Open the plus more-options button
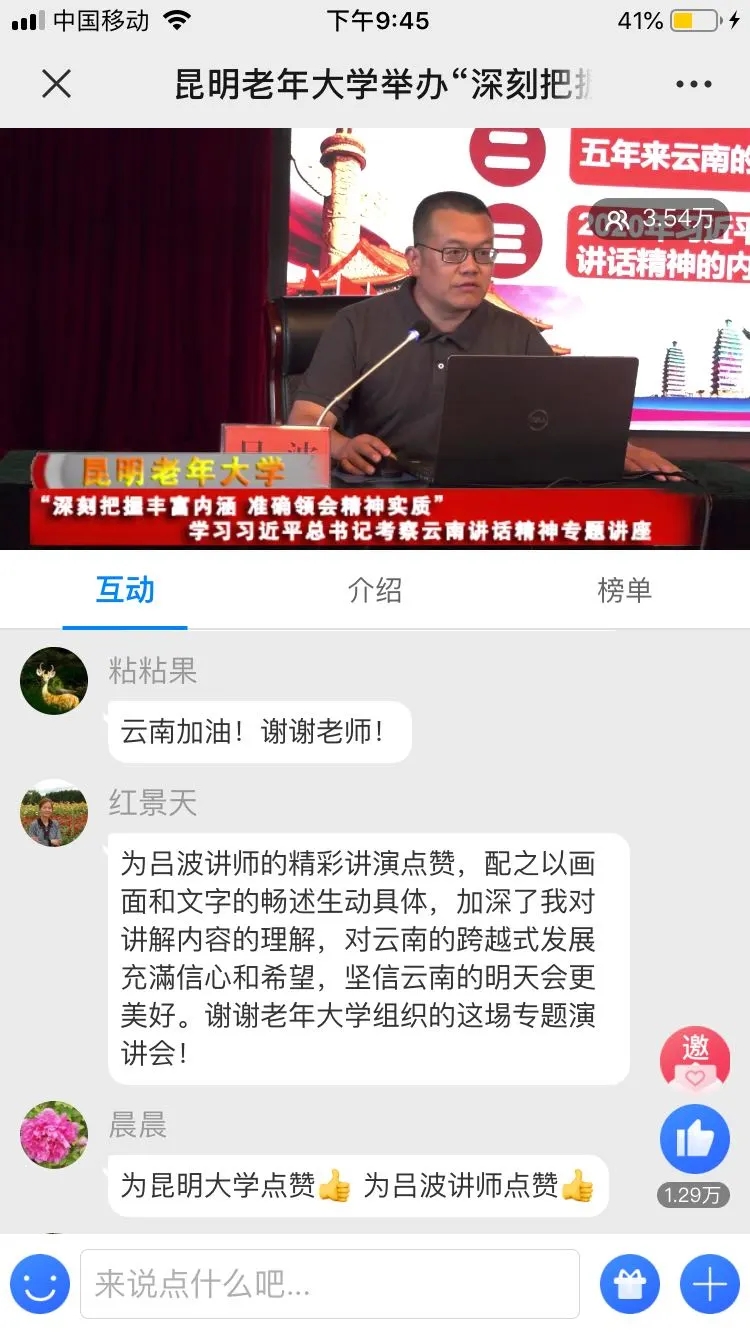The image size is (750, 1334). 710,1284
